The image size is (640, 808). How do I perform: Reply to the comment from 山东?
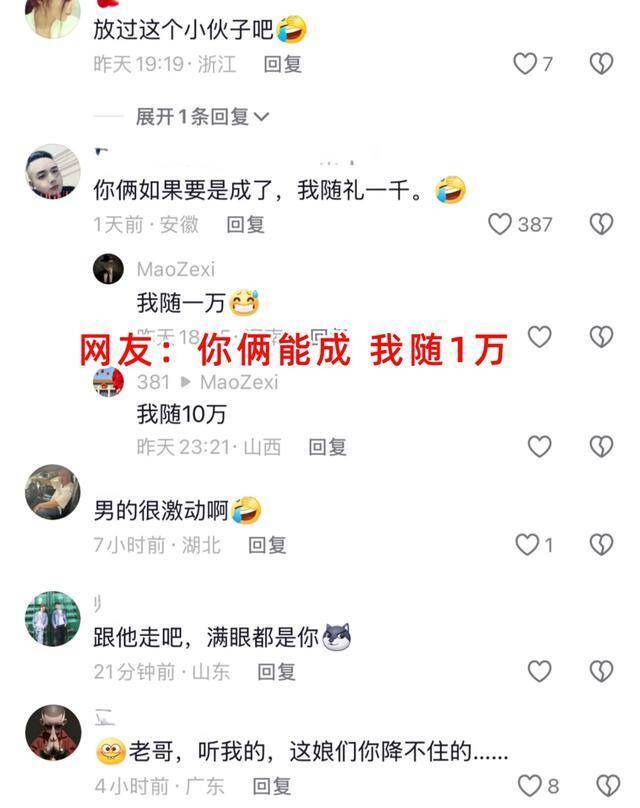(276, 671)
